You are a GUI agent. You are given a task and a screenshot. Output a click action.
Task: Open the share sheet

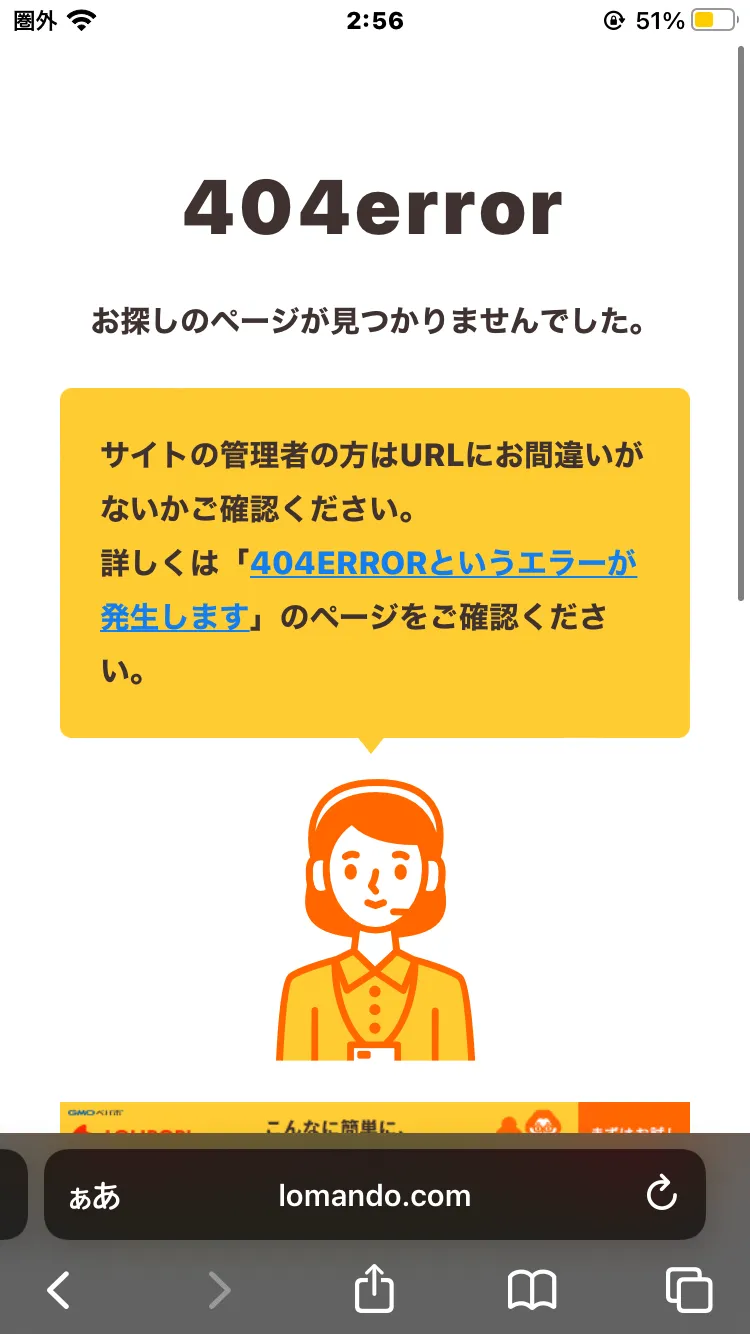point(374,1288)
